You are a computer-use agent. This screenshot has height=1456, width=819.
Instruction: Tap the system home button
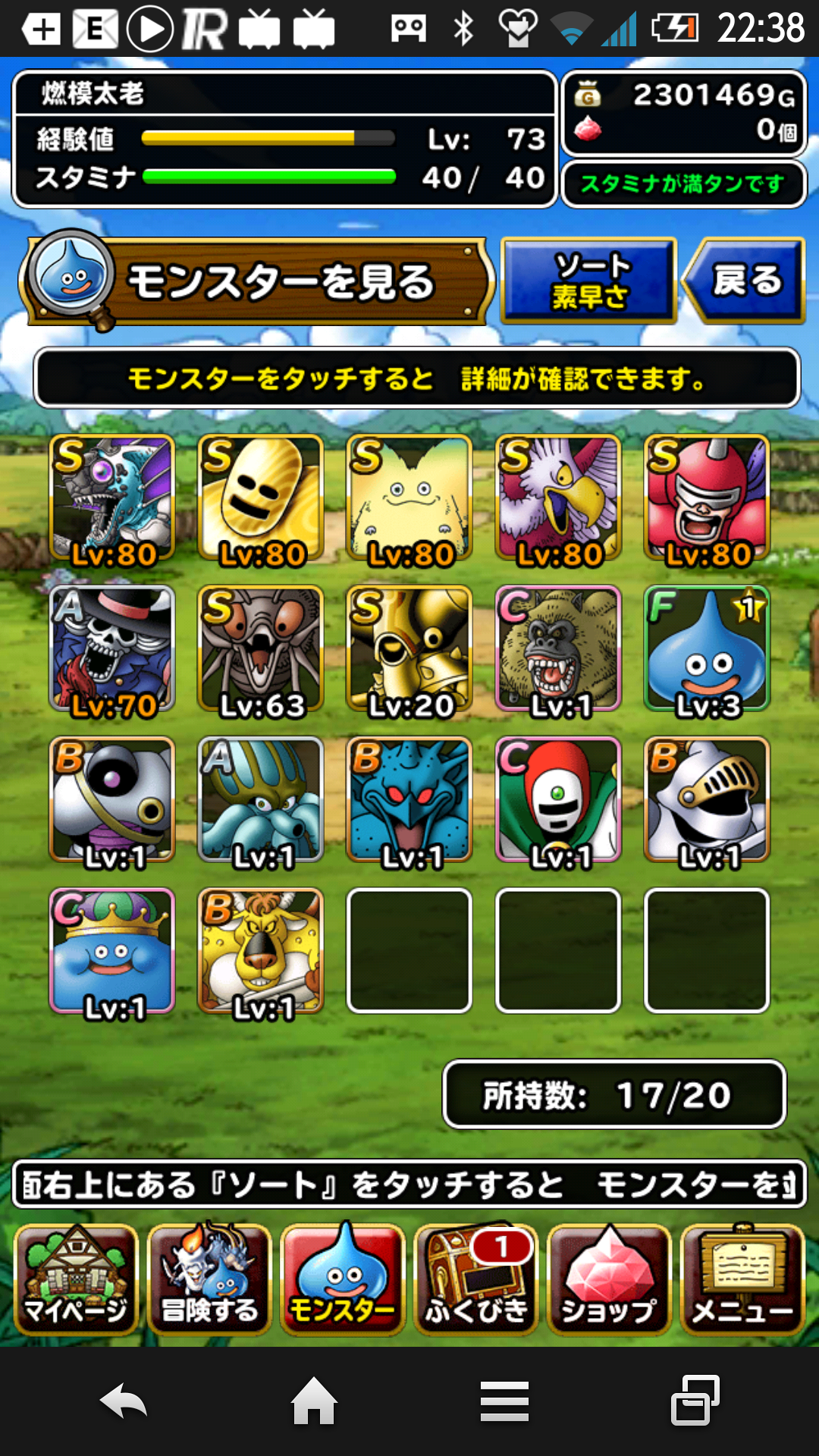[314, 1401]
